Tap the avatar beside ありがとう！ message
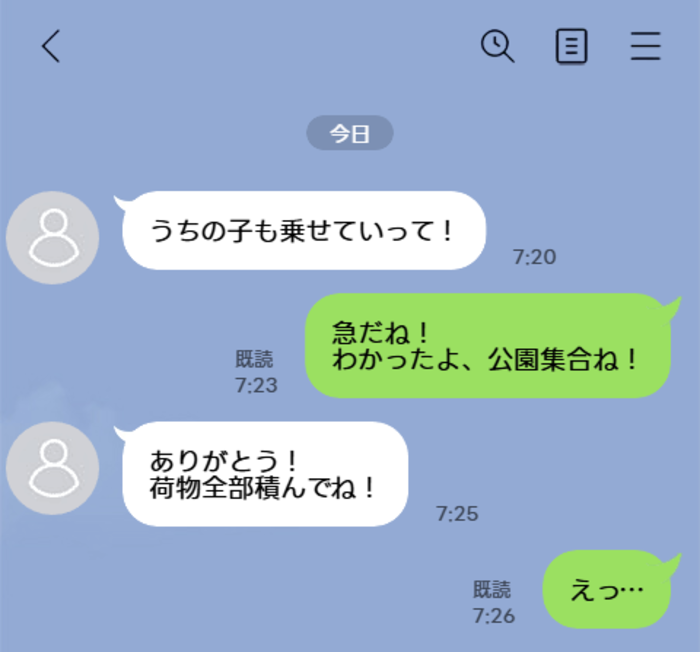Screen dimensions: 700x652 pyautogui.click(x=52, y=468)
